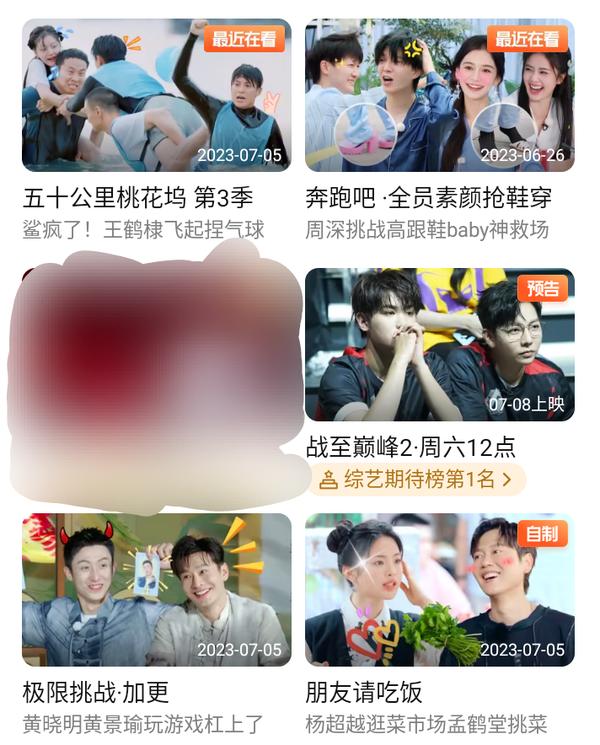Open 朋友请吃饭 video card

coord(439,590)
